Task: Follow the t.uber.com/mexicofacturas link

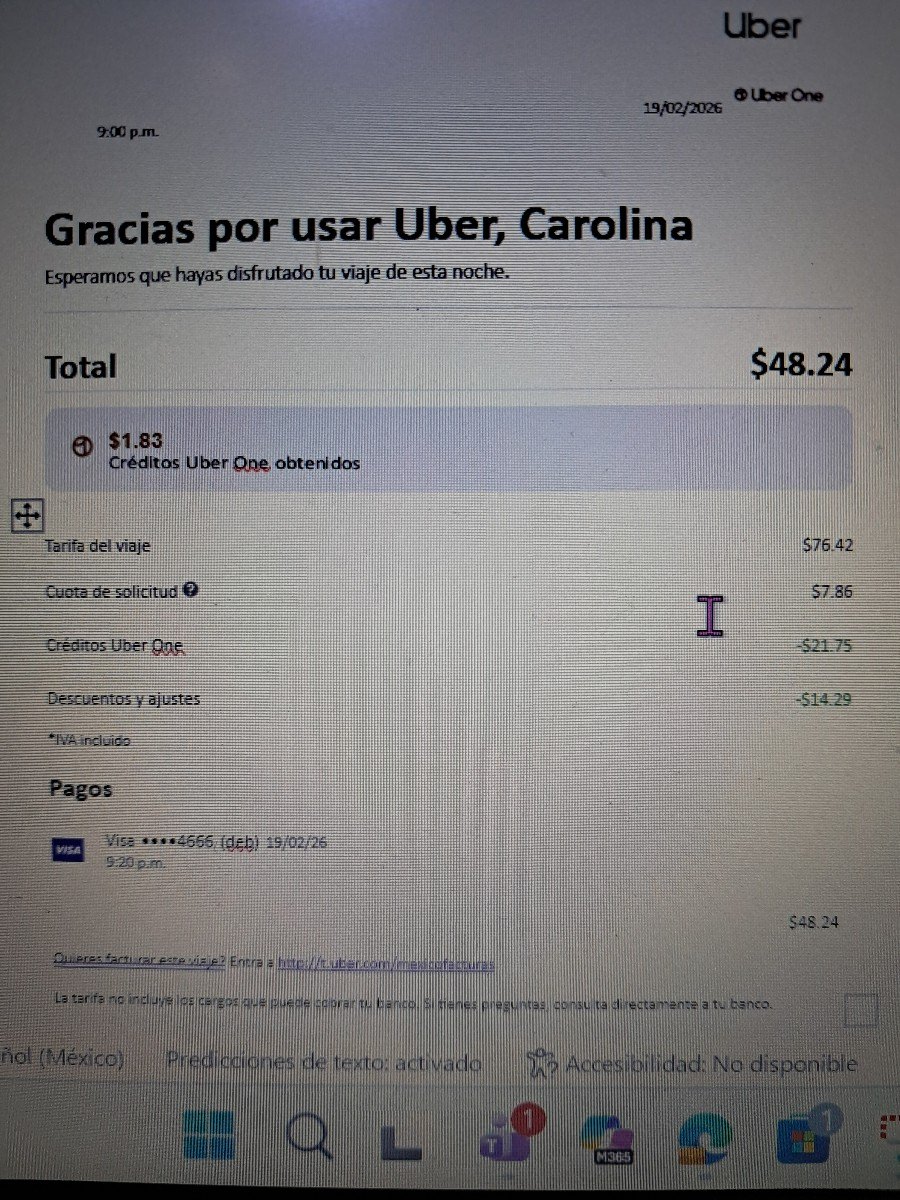Action: [385, 963]
